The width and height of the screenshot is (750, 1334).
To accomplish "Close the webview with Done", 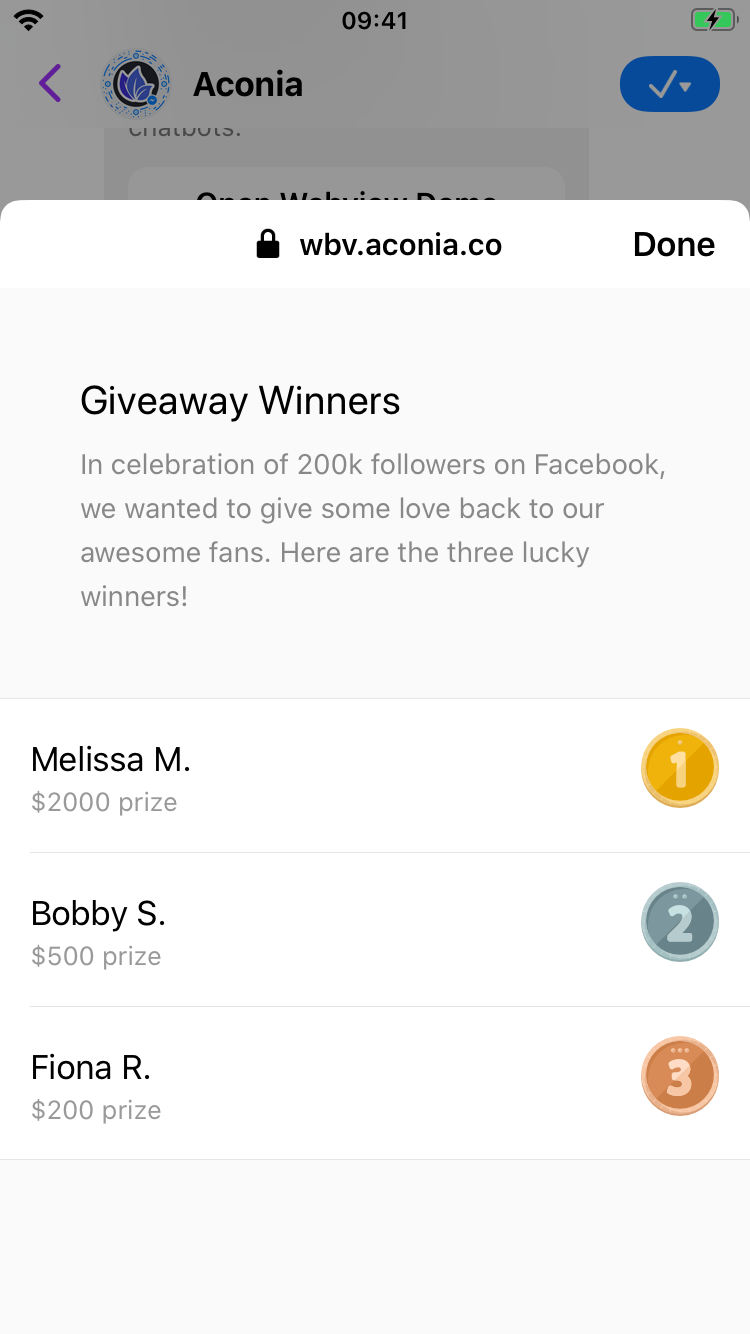I will coord(673,245).
